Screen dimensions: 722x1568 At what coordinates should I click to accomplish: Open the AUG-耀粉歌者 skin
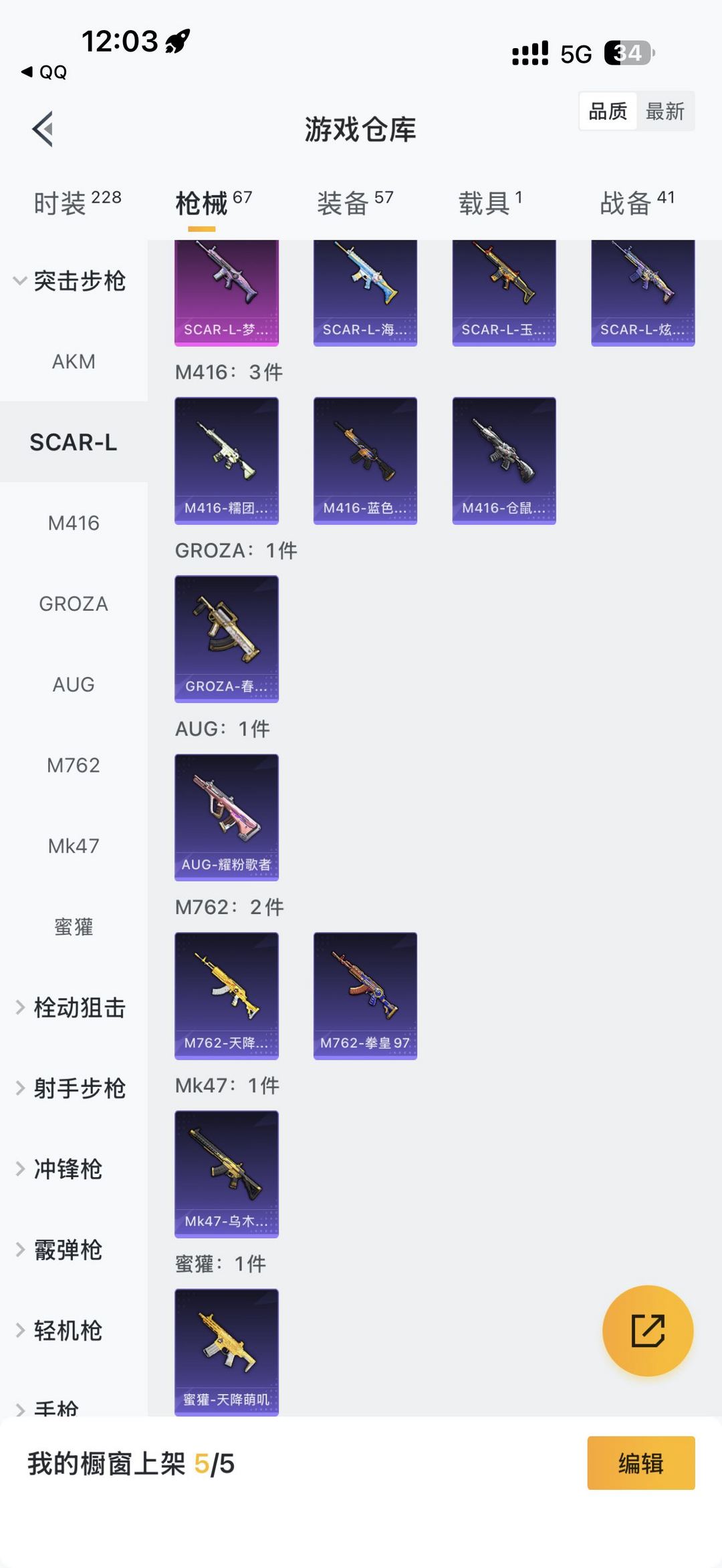[227, 817]
